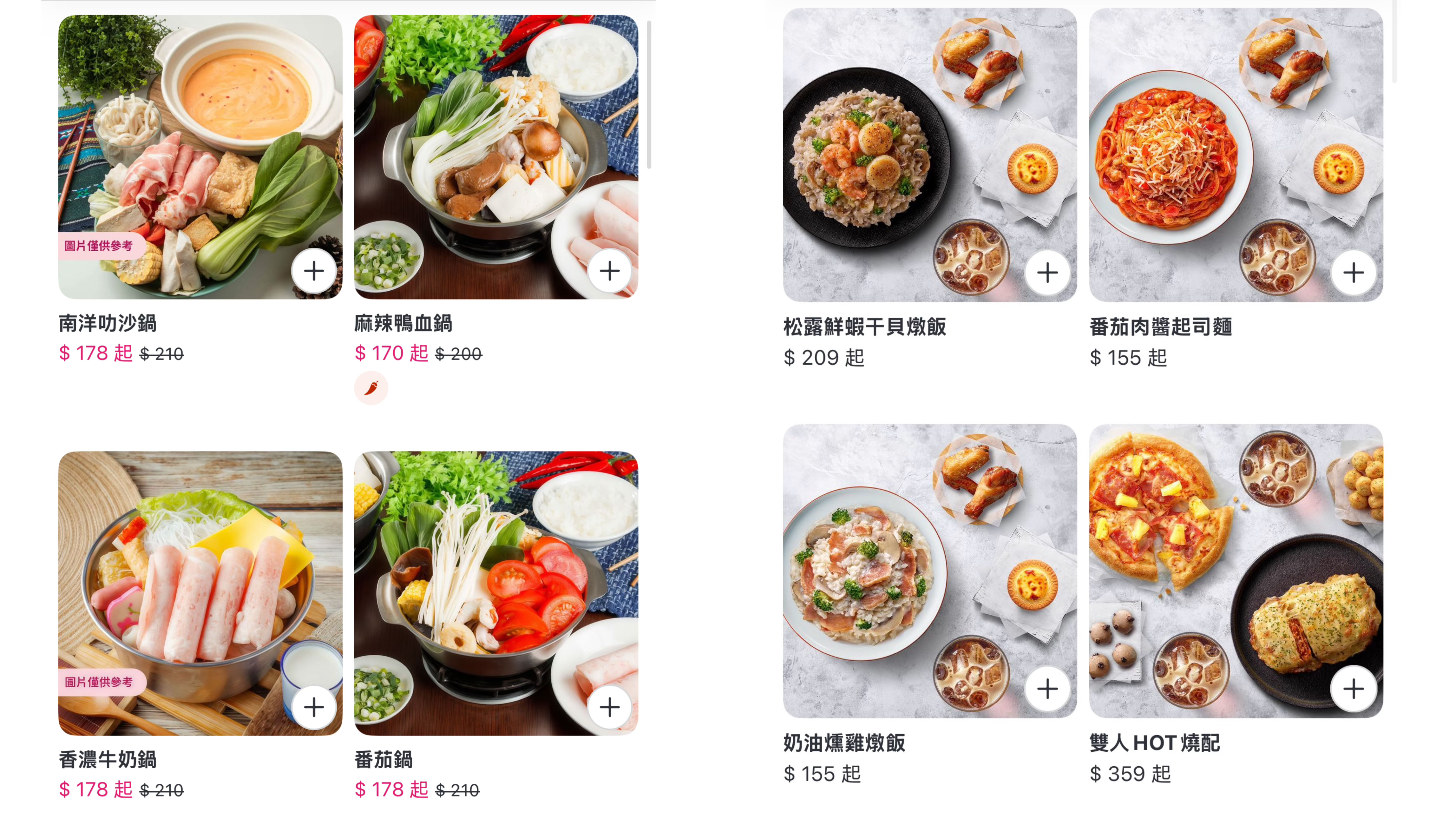Add 麻辣鴨血鍋 to the cart
This screenshot has height=819, width=1456.
(x=609, y=271)
